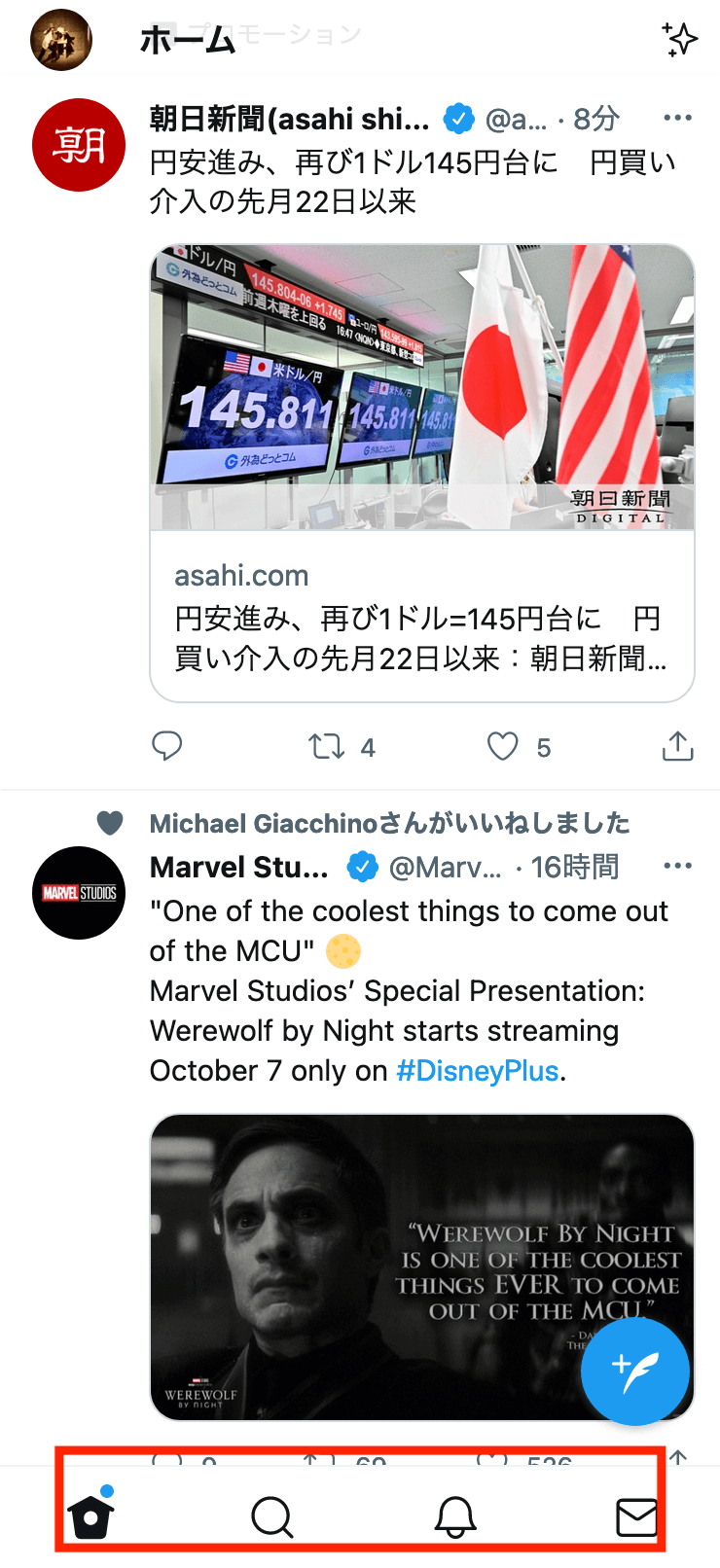Like the Asahi Shimbun tweet

pos(503,746)
